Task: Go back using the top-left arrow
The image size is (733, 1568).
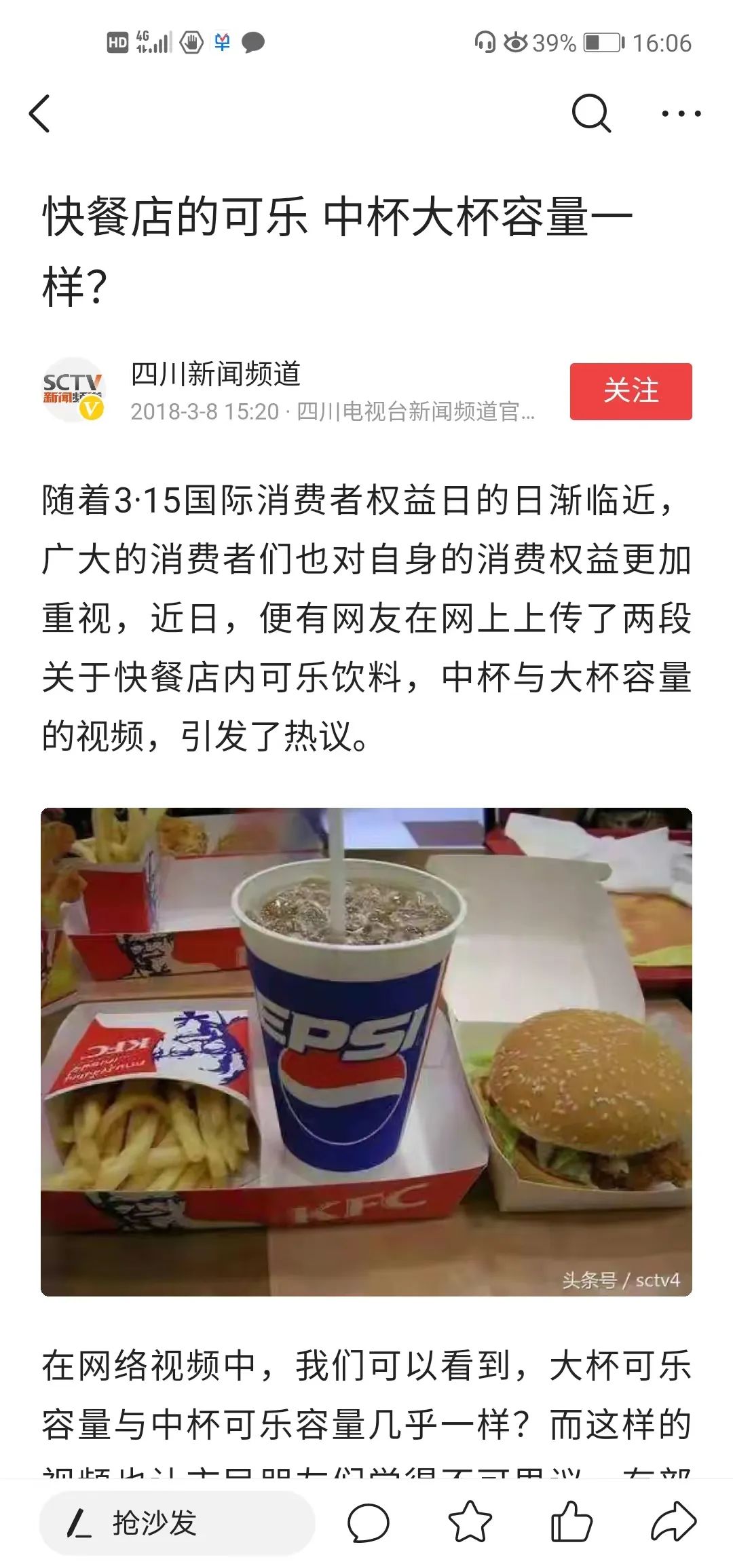Action: point(41,113)
